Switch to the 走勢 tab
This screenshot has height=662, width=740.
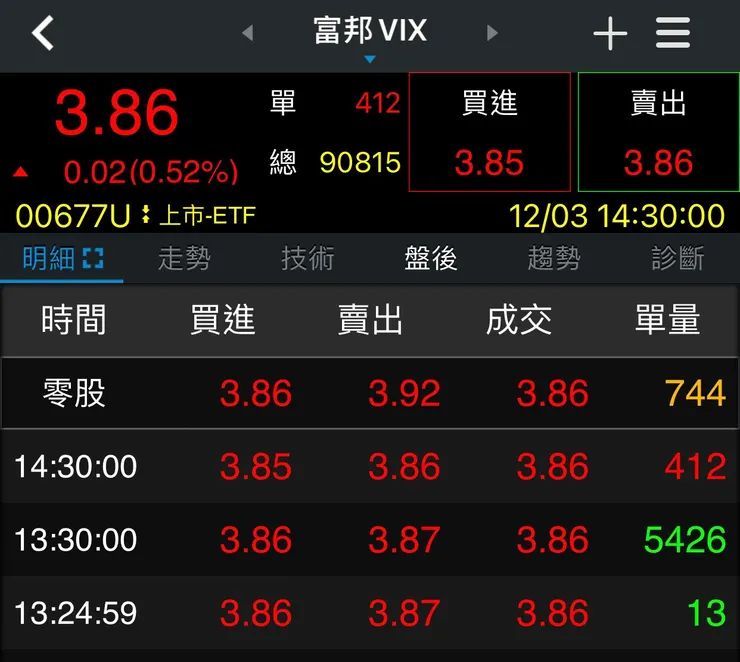tap(184, 259)
